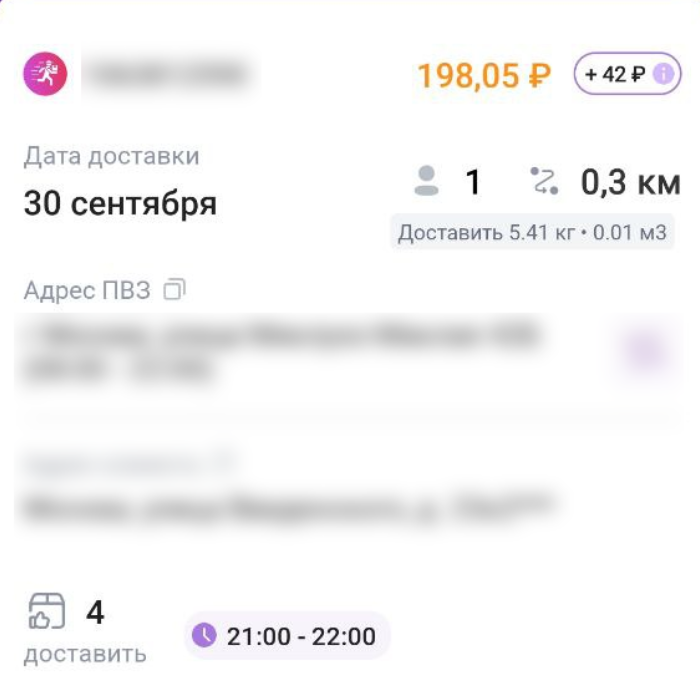Copy the Адрес ПВЗ address

175,290
